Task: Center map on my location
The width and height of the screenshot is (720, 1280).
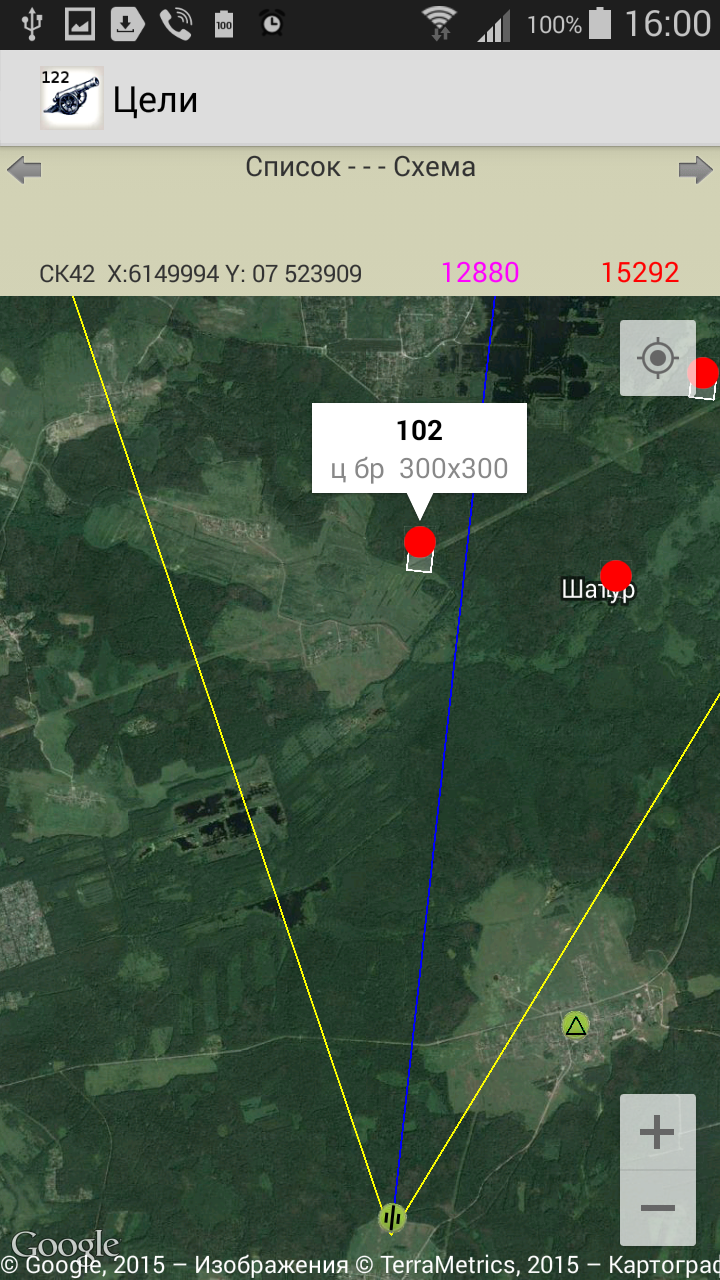Action: coord(658,358)
